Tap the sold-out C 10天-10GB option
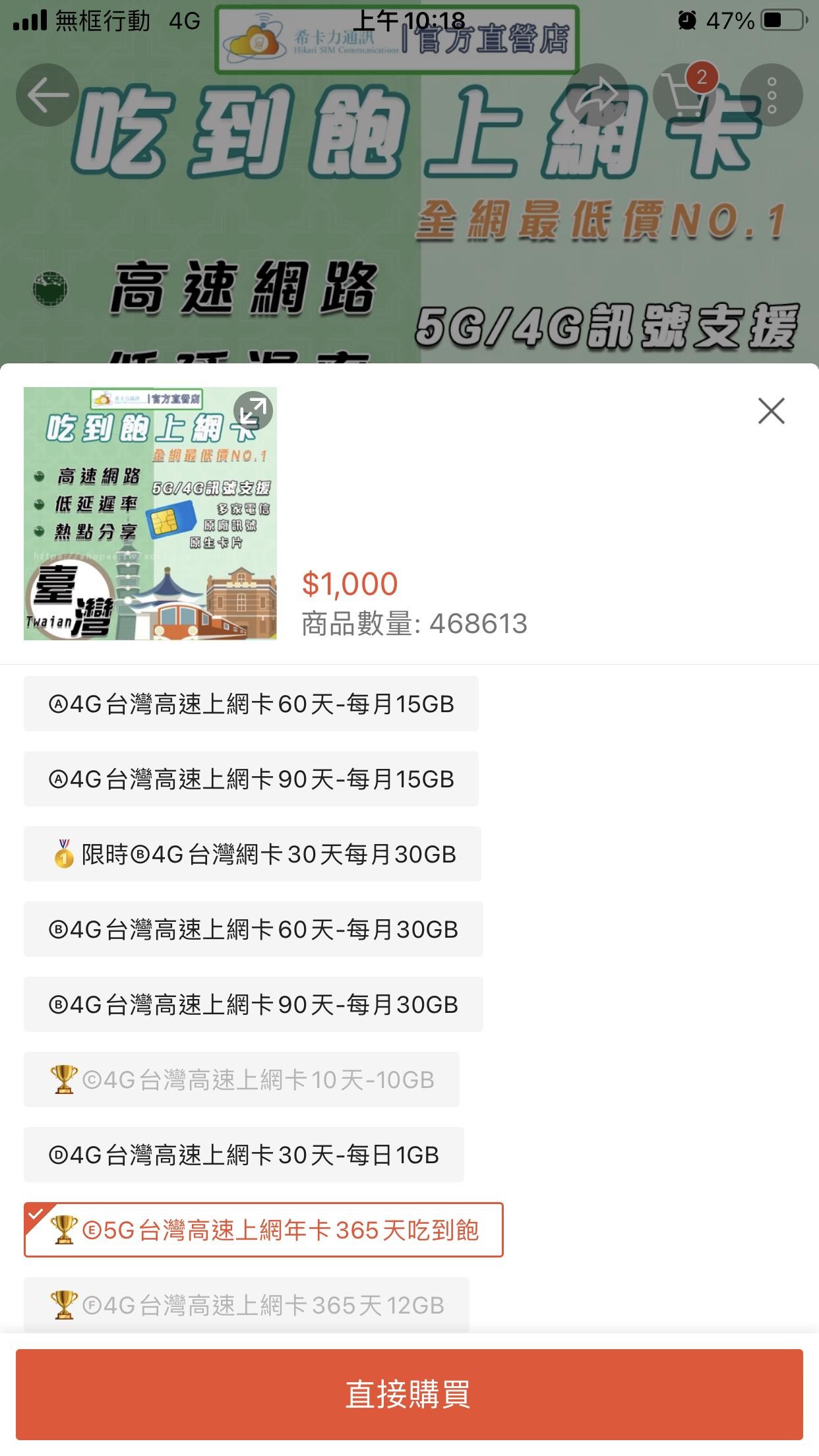This screenshot has width=819, height=1456. coord(241,1080)
